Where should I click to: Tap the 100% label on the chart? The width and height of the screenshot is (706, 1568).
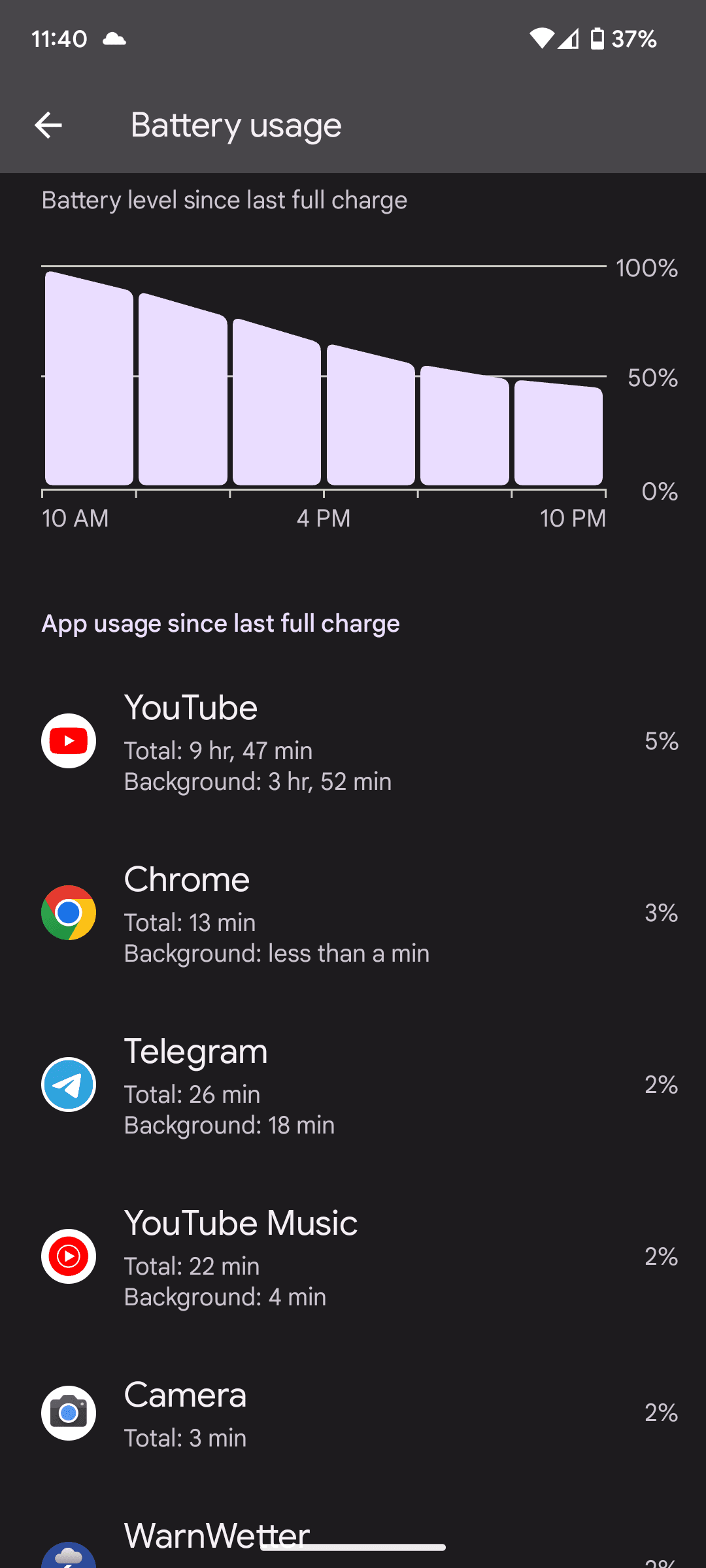click(x=646, y=269)
